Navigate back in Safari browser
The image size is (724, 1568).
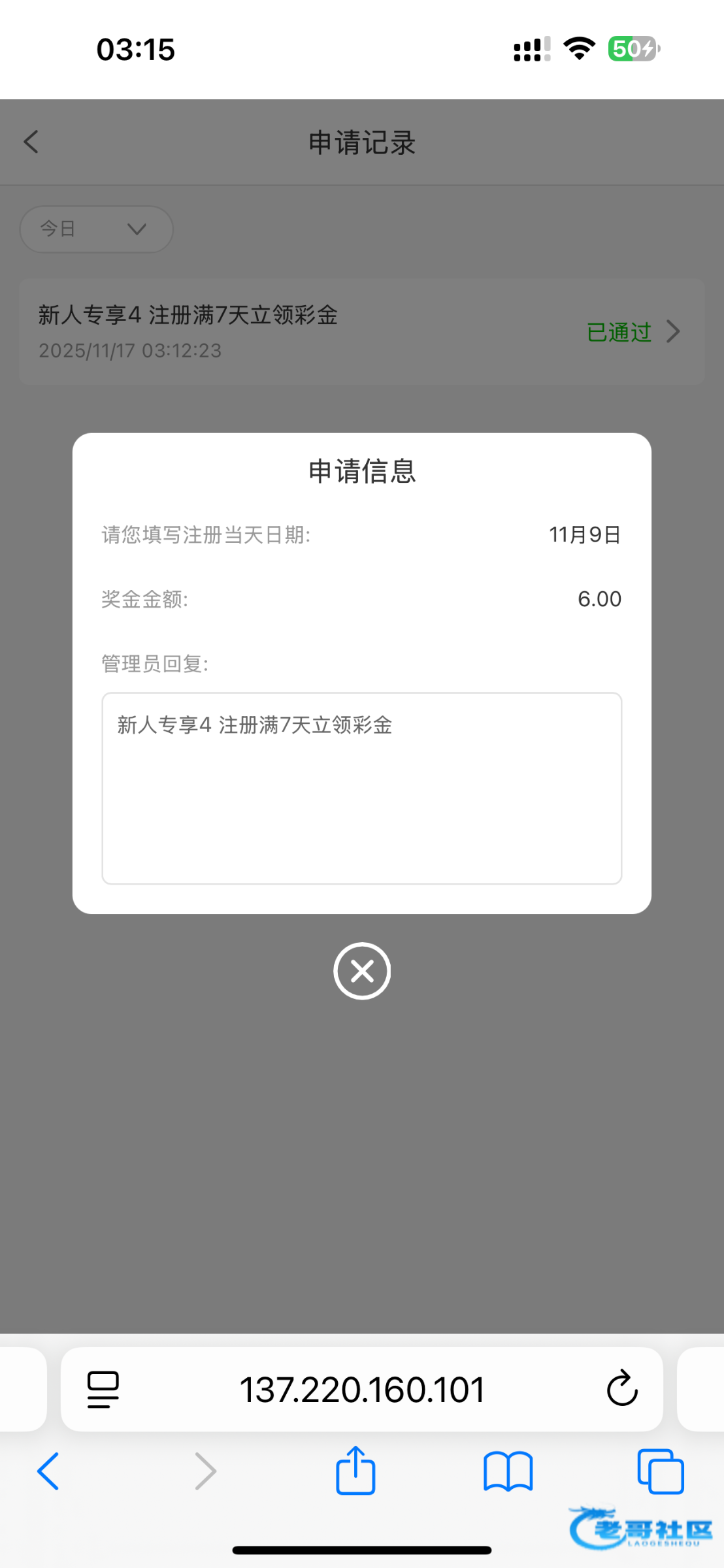48,1471
